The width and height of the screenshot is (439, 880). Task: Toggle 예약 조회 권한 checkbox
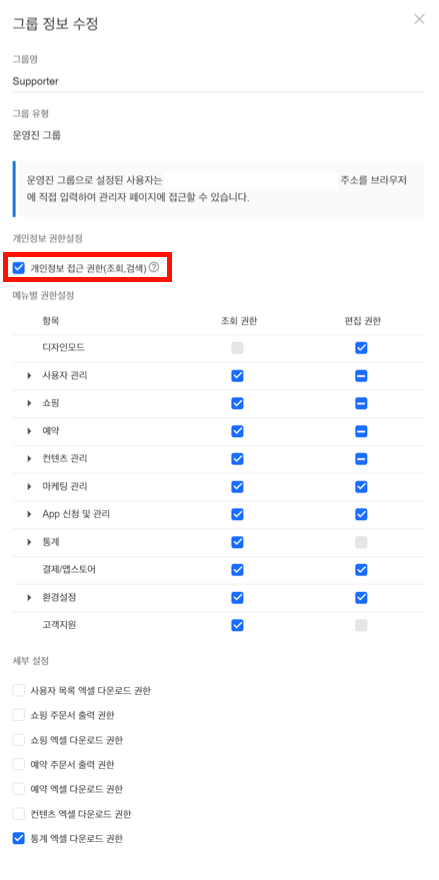click(237, 431)
